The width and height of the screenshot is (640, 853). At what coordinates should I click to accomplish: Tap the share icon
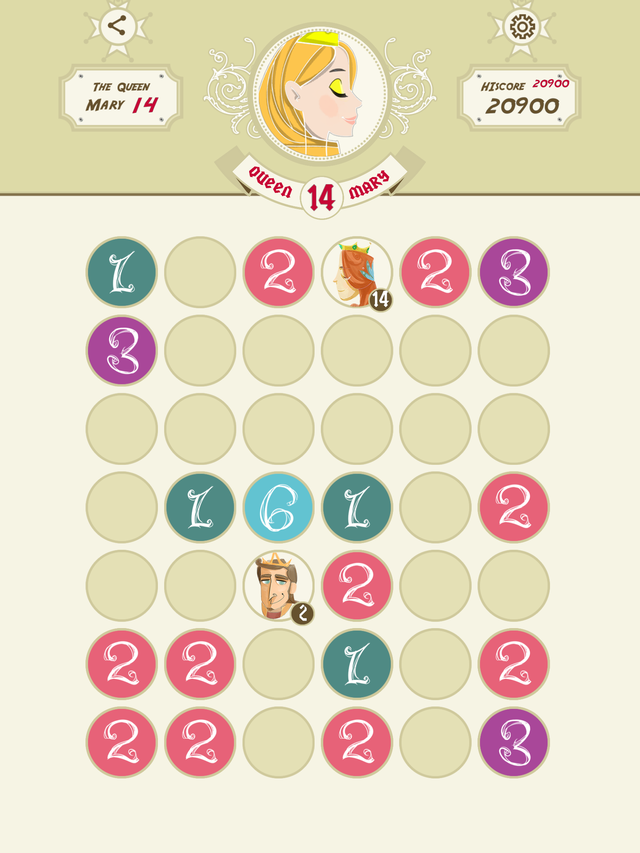pyautogui.click(x=117, y=27)
